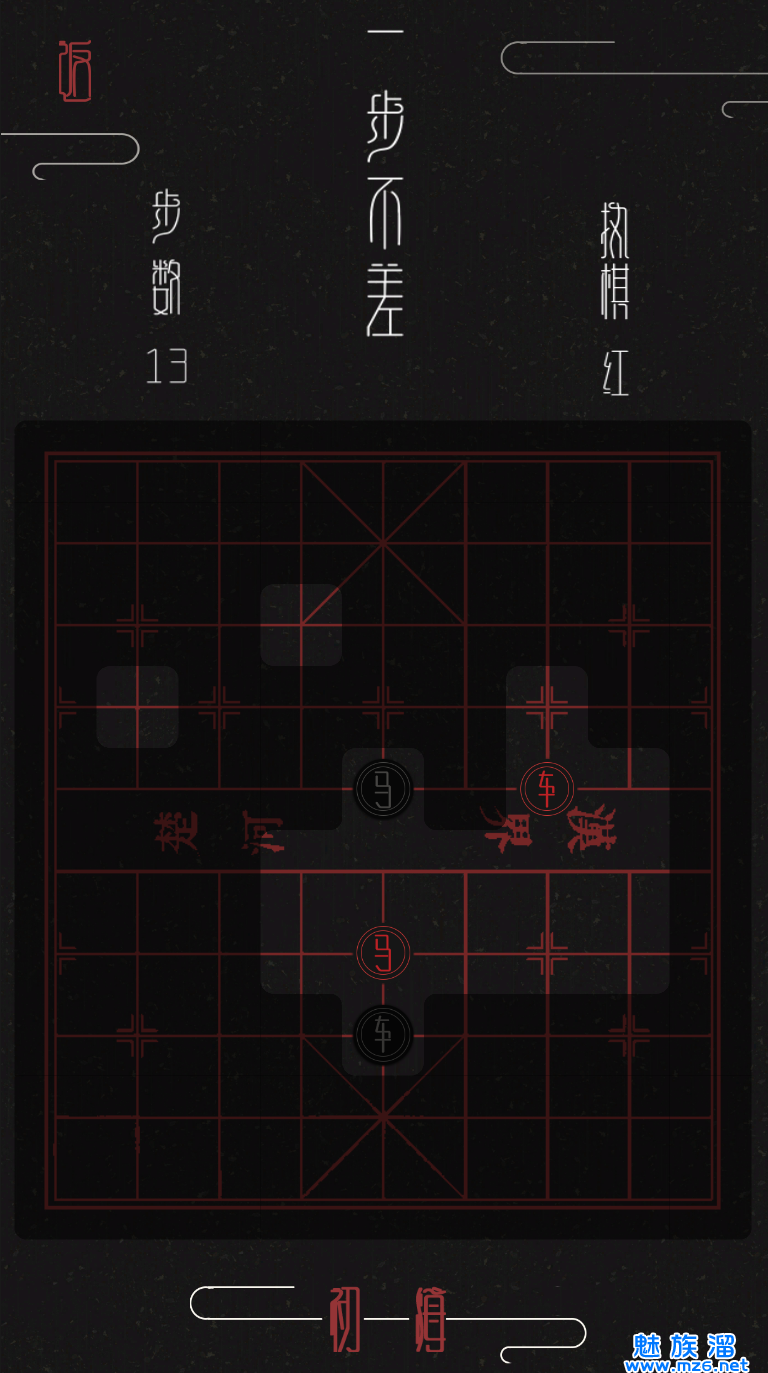Tap the black 车 chariot piece
Viewport: 768px width, 1373px height.
pyautogui.click(x=383, y=1034)
